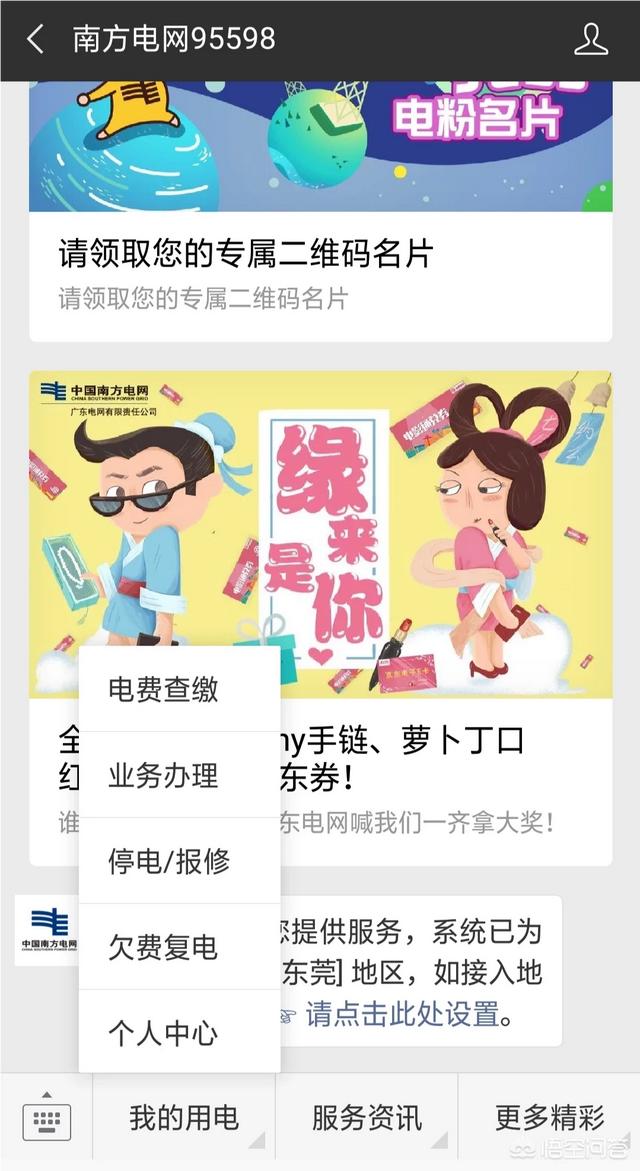The height and width of the screenshot is (1171, 640).
Task: Open the account profile icon
Action: click(x=591, y=39)
